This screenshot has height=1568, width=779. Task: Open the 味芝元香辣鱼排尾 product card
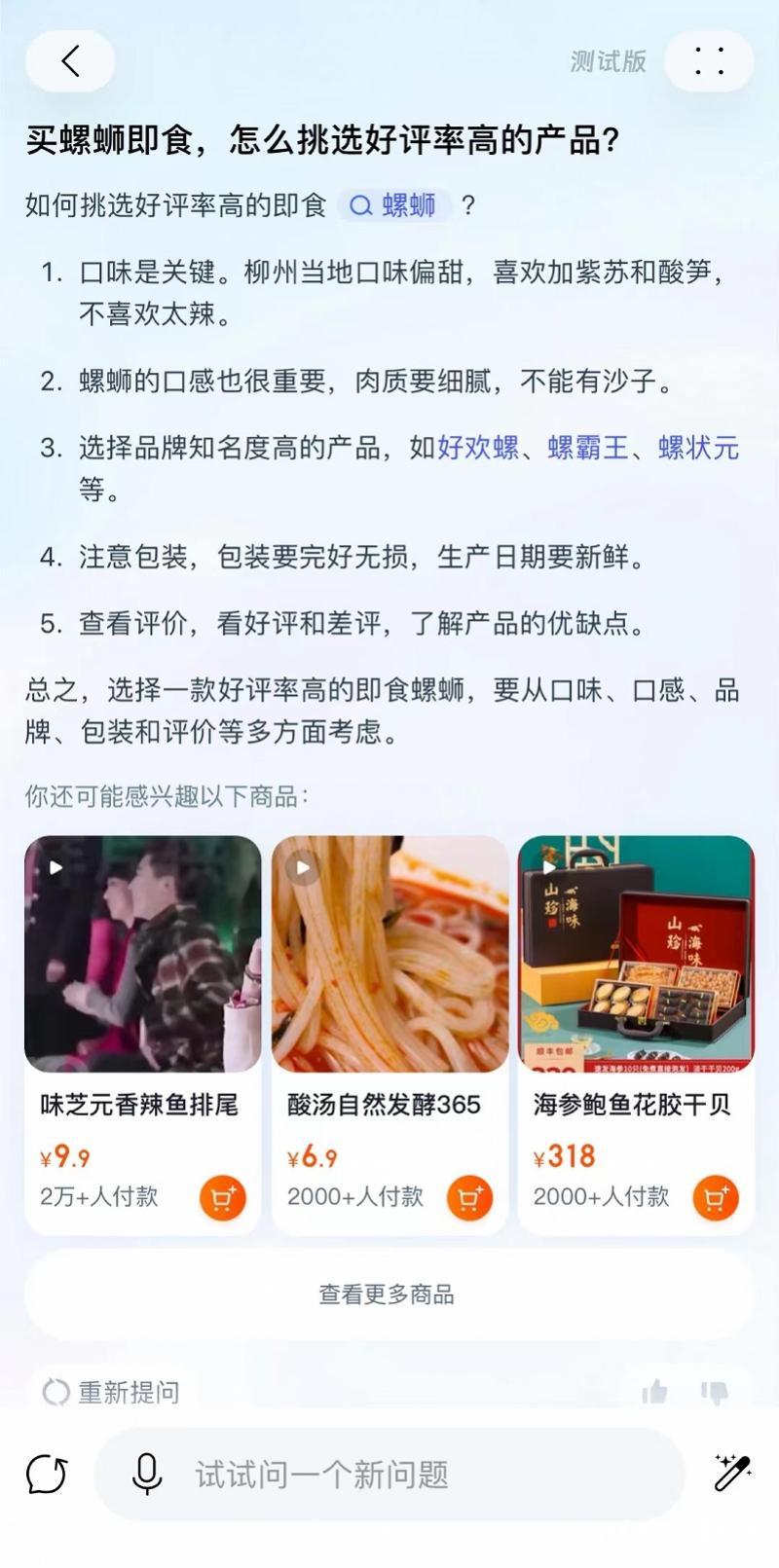(x=143, y=1035)
